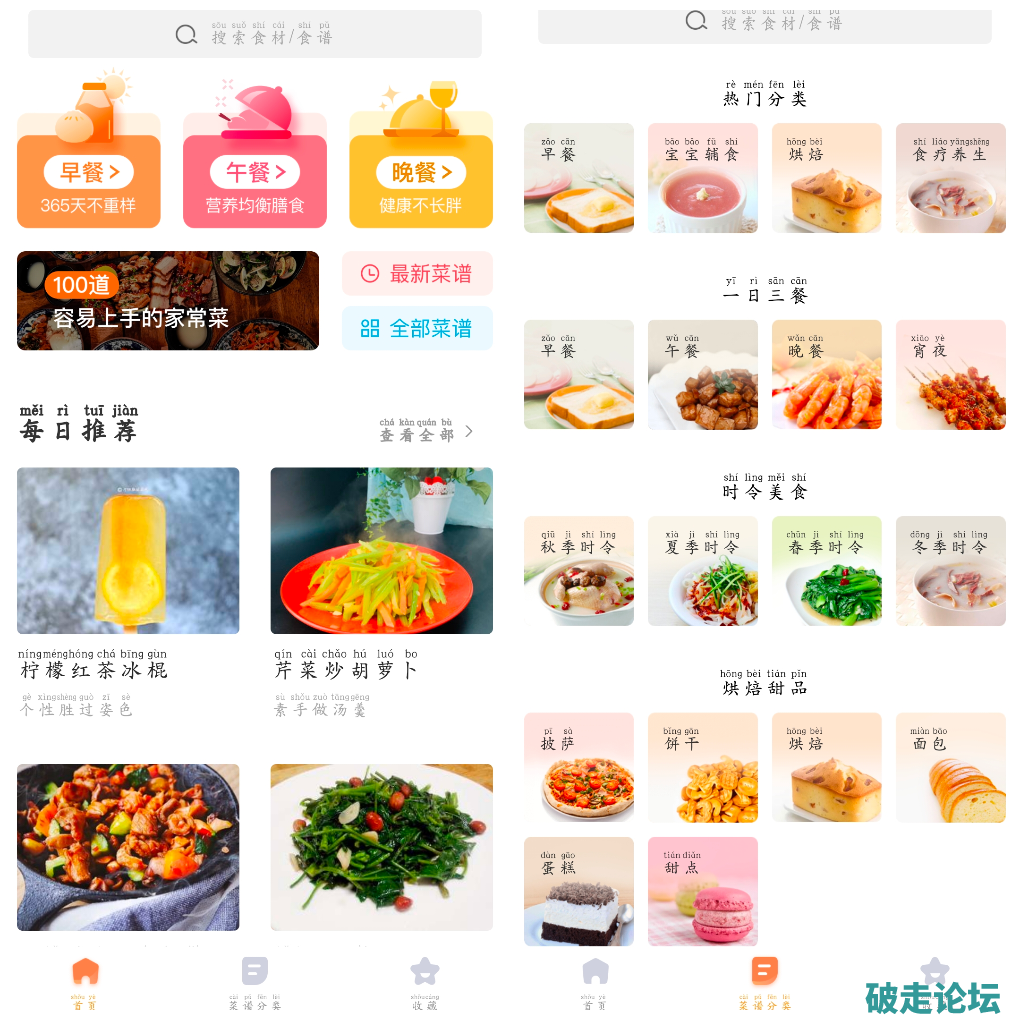The height and width of the screenshot is (1020, 1020).
Task: Open the 100道容易上手的家常菜 banner
Action: tap(168, 301)
